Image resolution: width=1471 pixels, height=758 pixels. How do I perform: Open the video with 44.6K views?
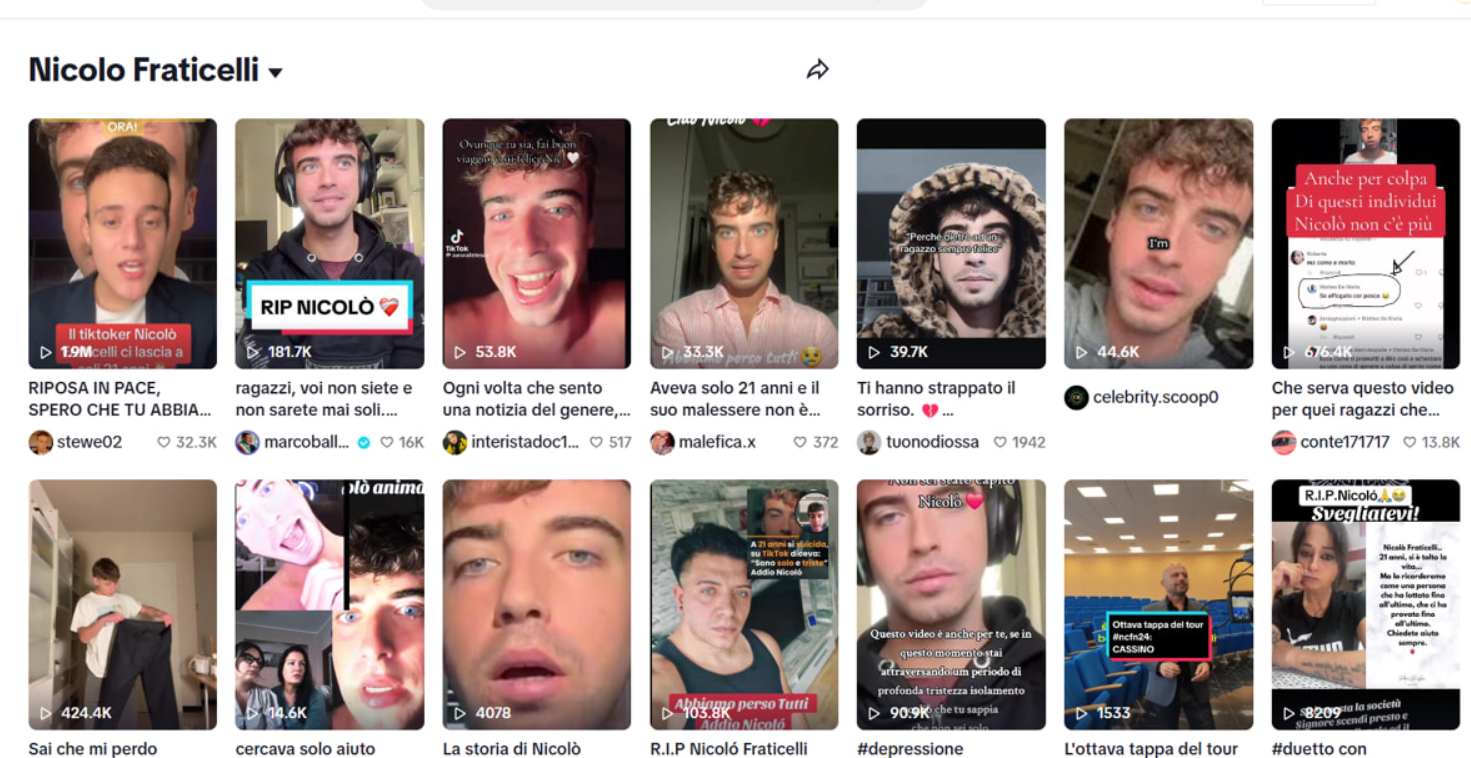1157,243
